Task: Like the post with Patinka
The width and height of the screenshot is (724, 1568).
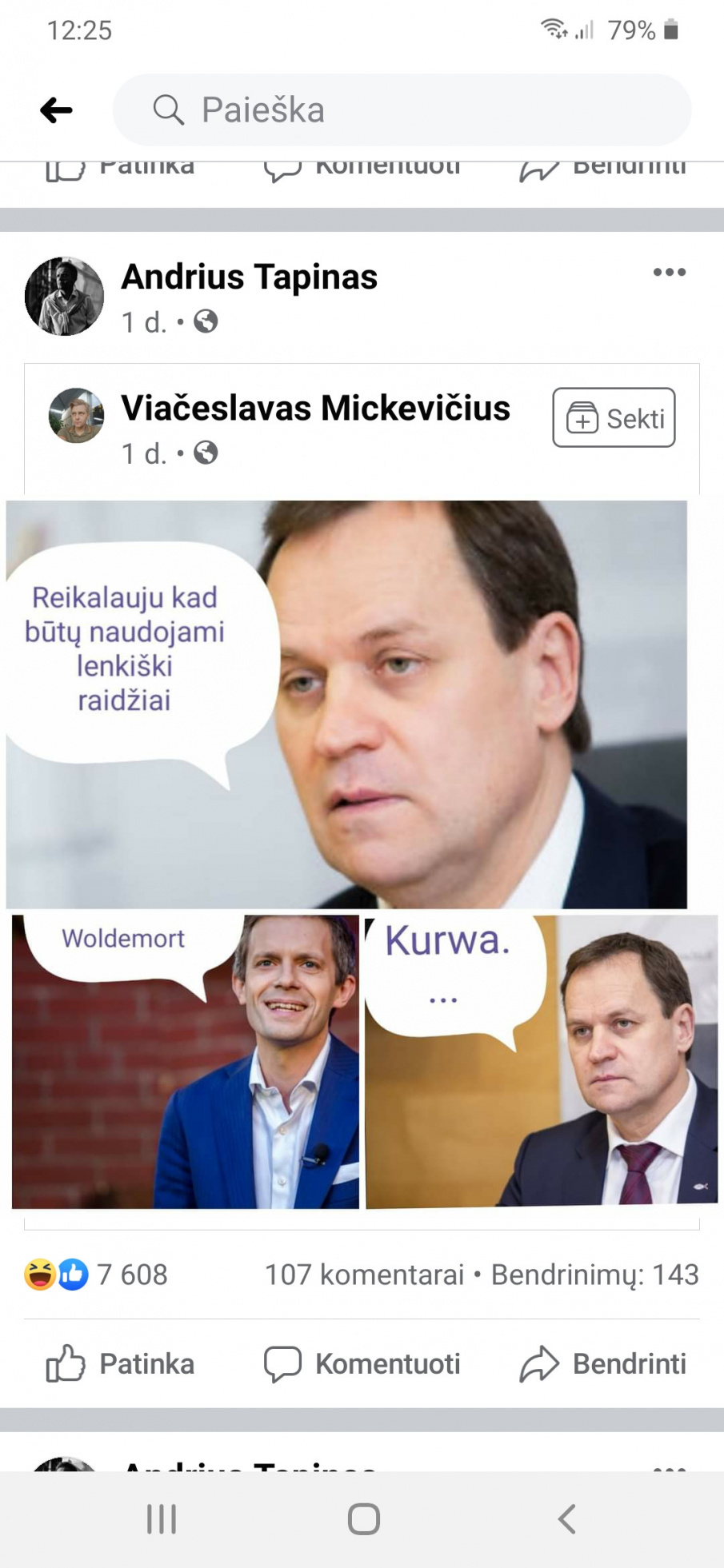Action: pos(120,1363)
